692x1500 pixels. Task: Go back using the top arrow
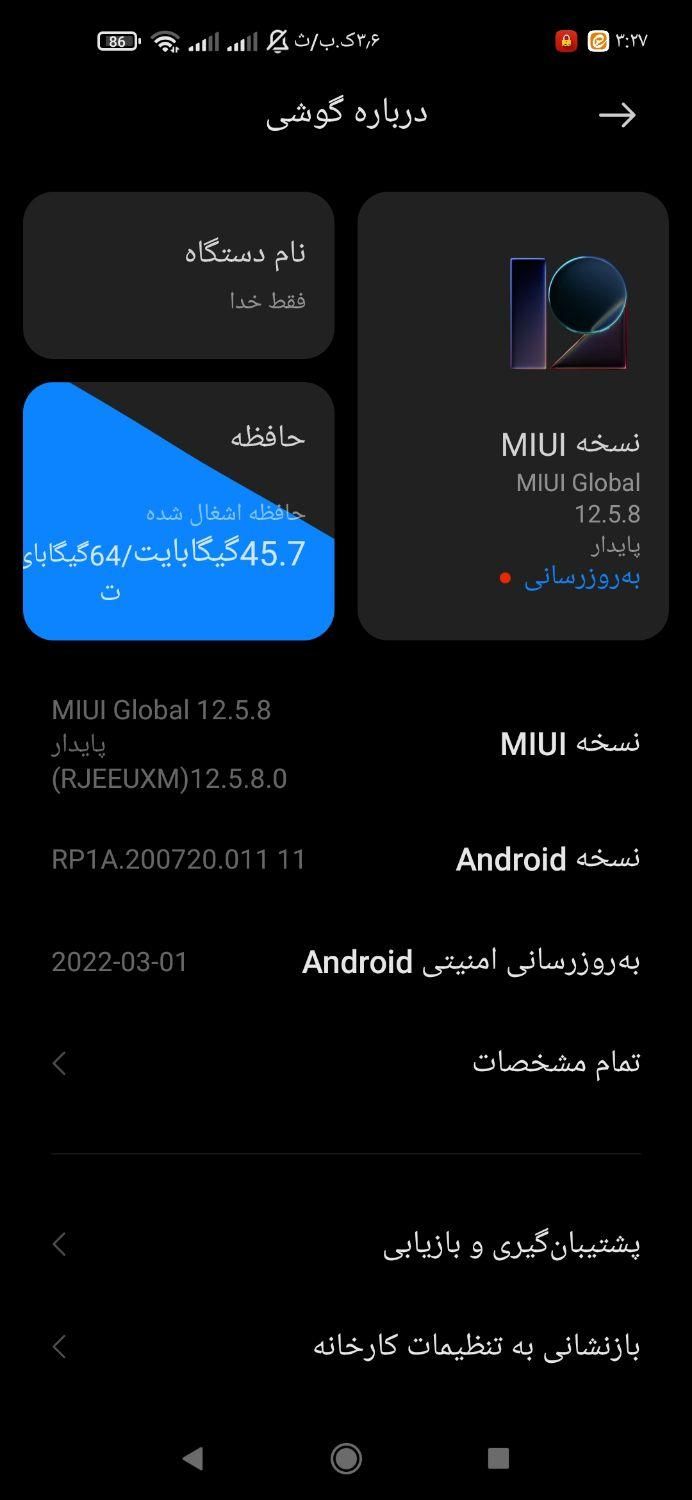pos(617,115)
